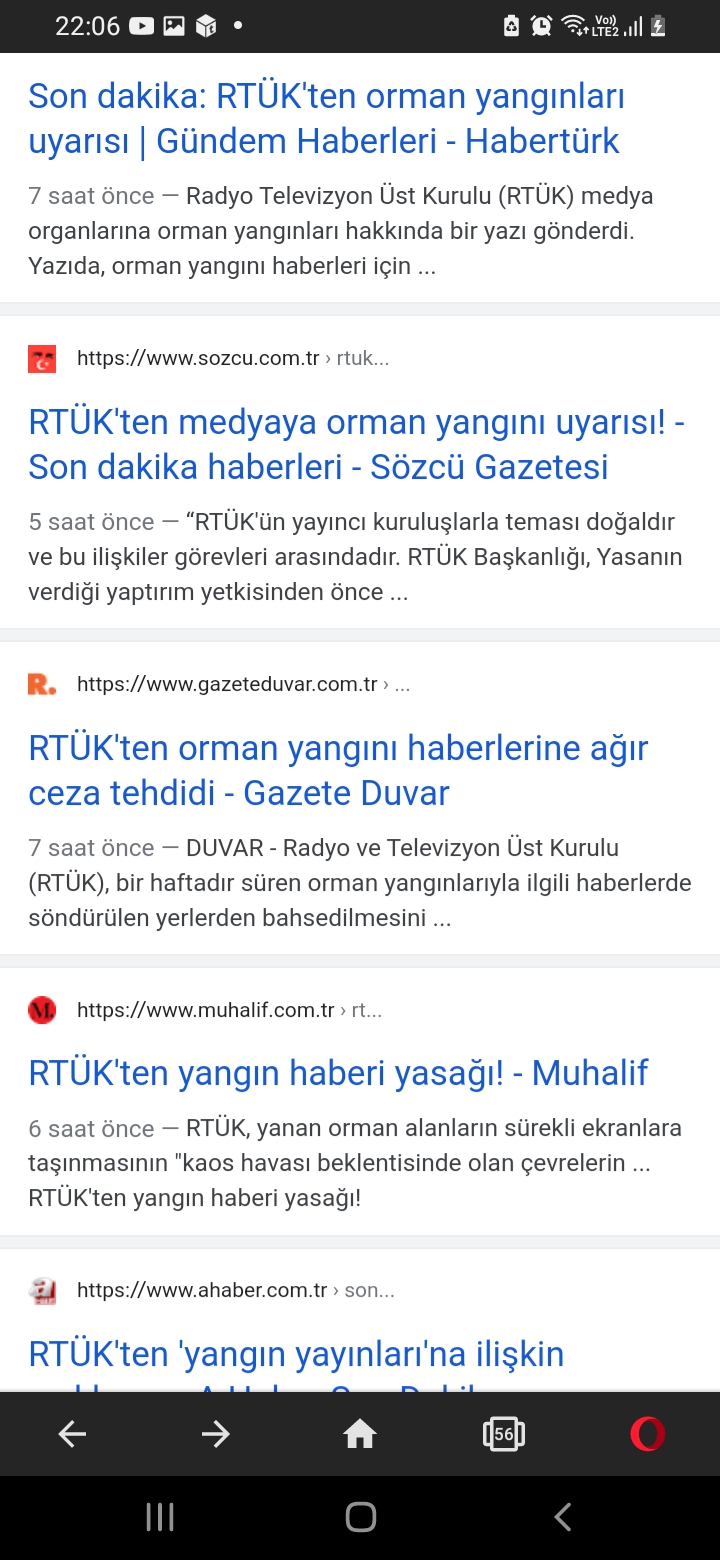Tap the sozcu.com.tr site address
Viewport: 720px width, 1560px height.
coord(198,358)
